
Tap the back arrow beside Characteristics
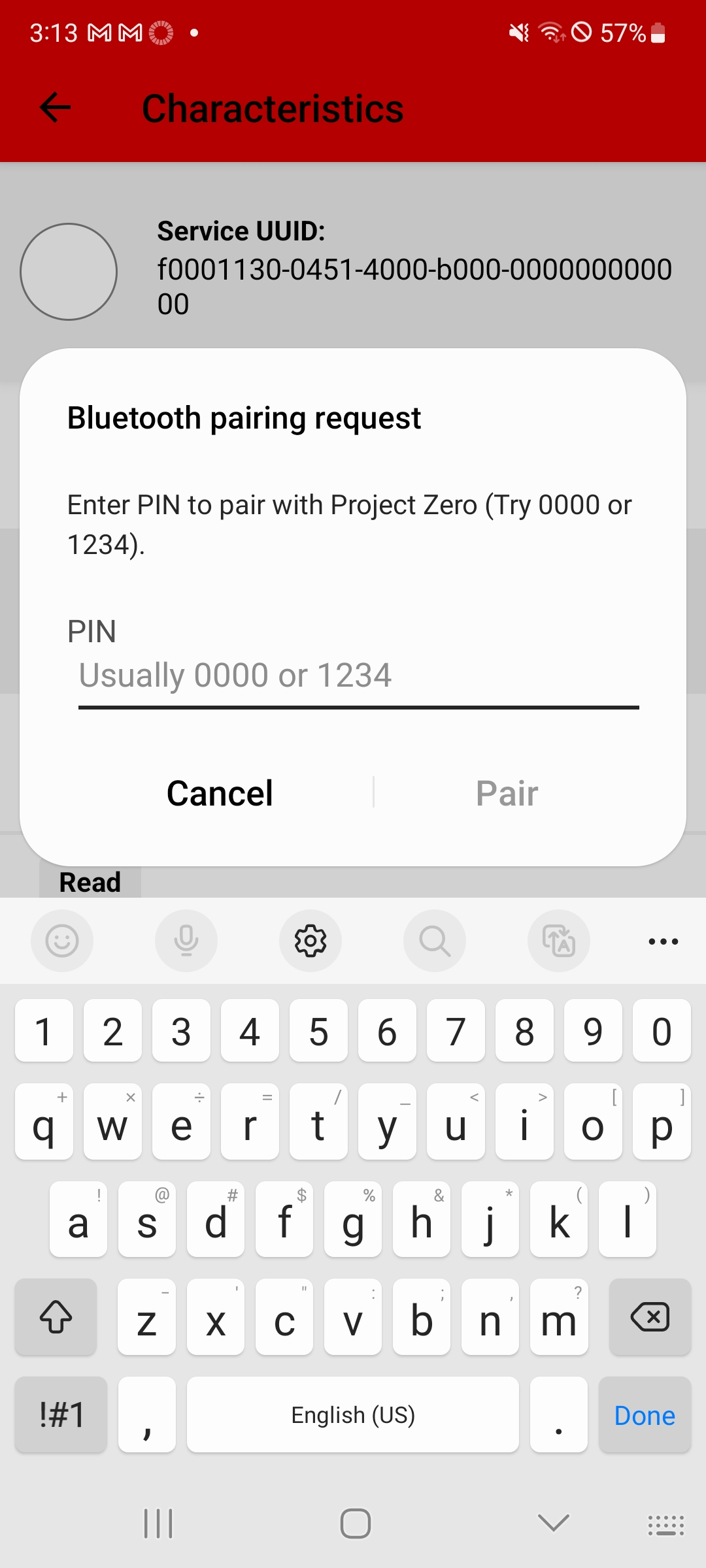(55, 108)
